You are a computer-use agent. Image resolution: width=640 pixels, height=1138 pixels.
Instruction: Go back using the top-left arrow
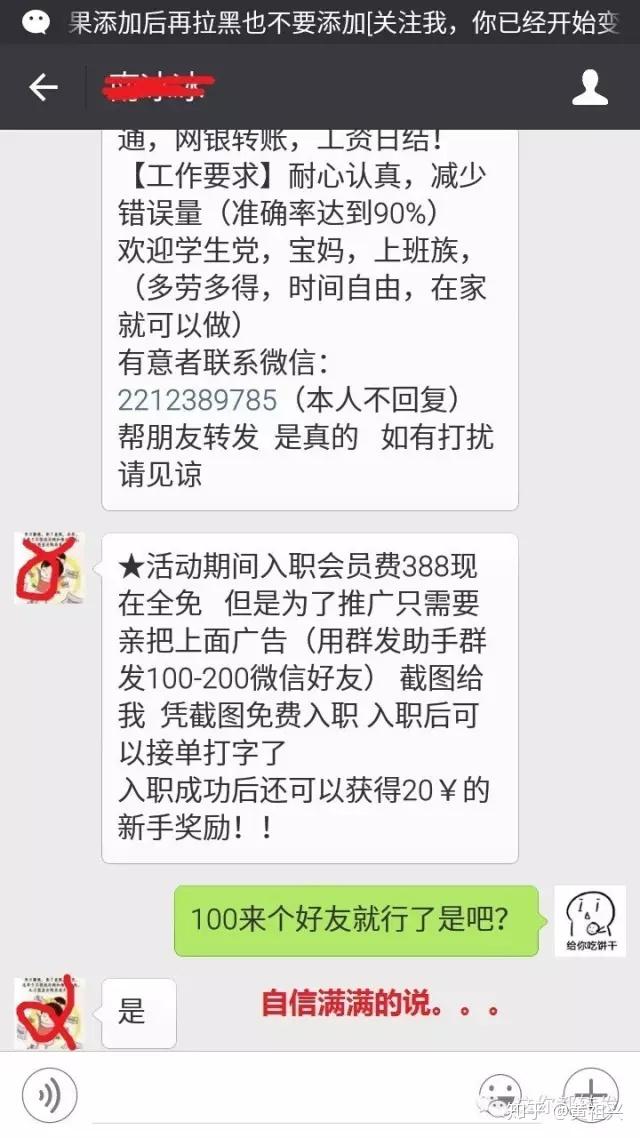click(x=43, y=88)
